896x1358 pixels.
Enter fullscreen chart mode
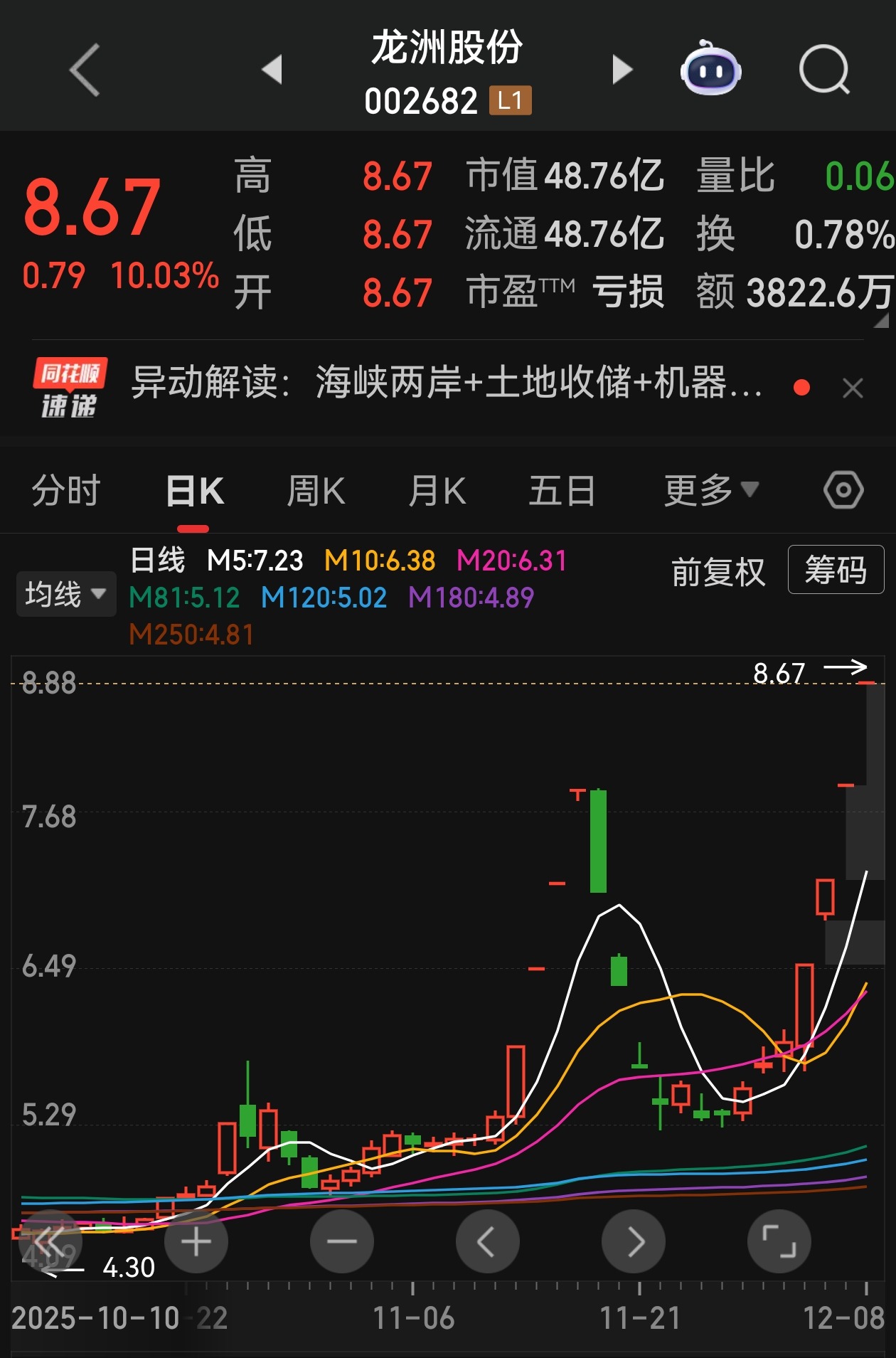(x=779, y=1241)
